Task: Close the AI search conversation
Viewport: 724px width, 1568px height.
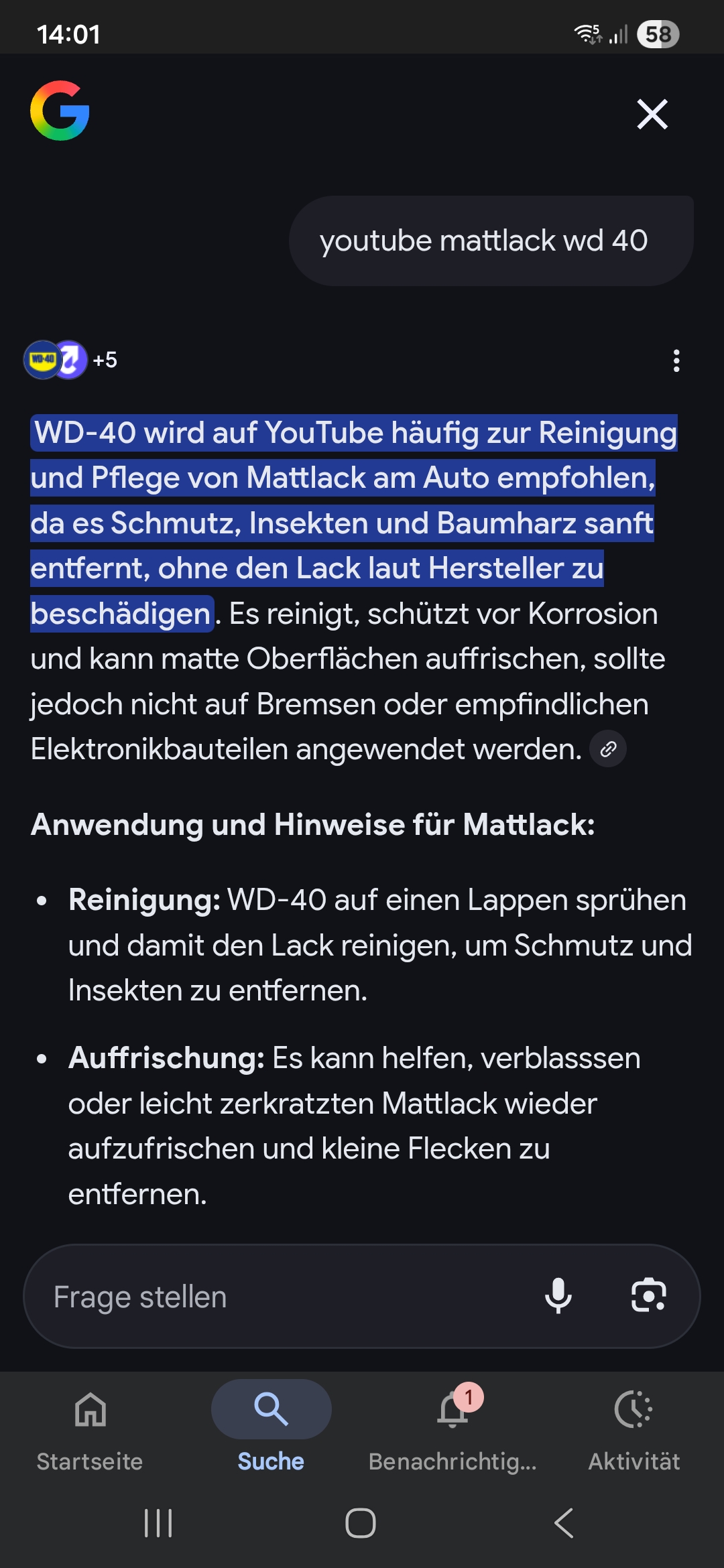Action: point(652,114)
